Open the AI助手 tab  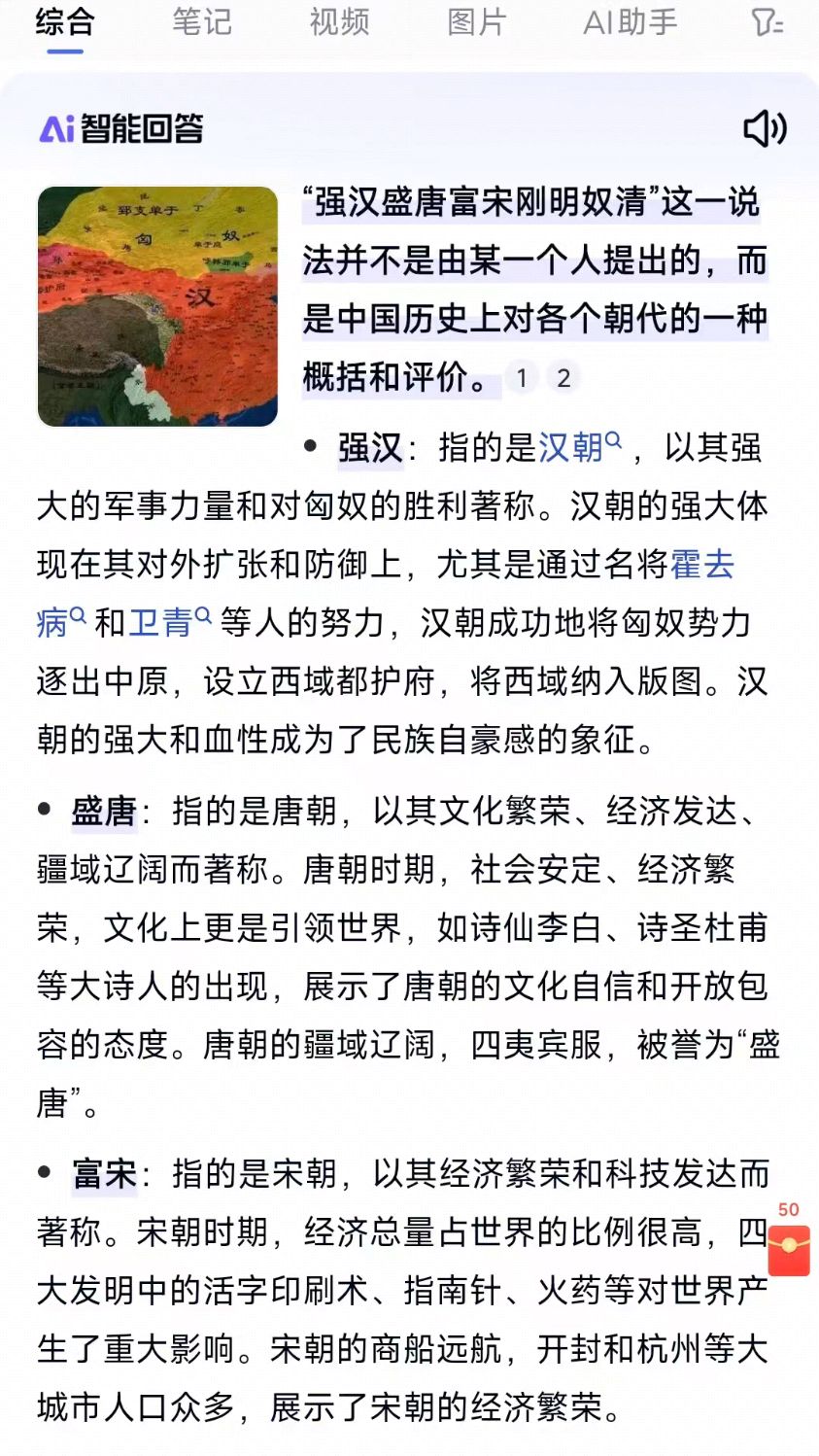click(x=629, y=21)
